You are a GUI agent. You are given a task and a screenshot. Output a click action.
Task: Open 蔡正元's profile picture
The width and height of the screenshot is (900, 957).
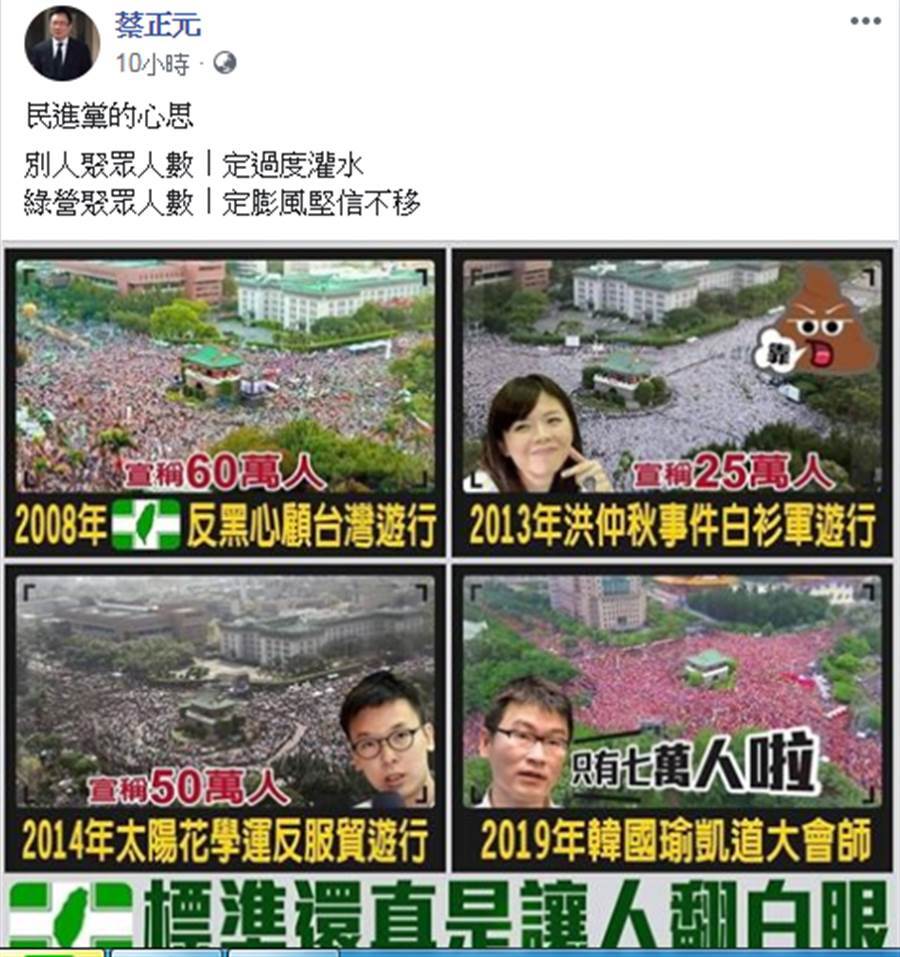(x=62, y=44)
